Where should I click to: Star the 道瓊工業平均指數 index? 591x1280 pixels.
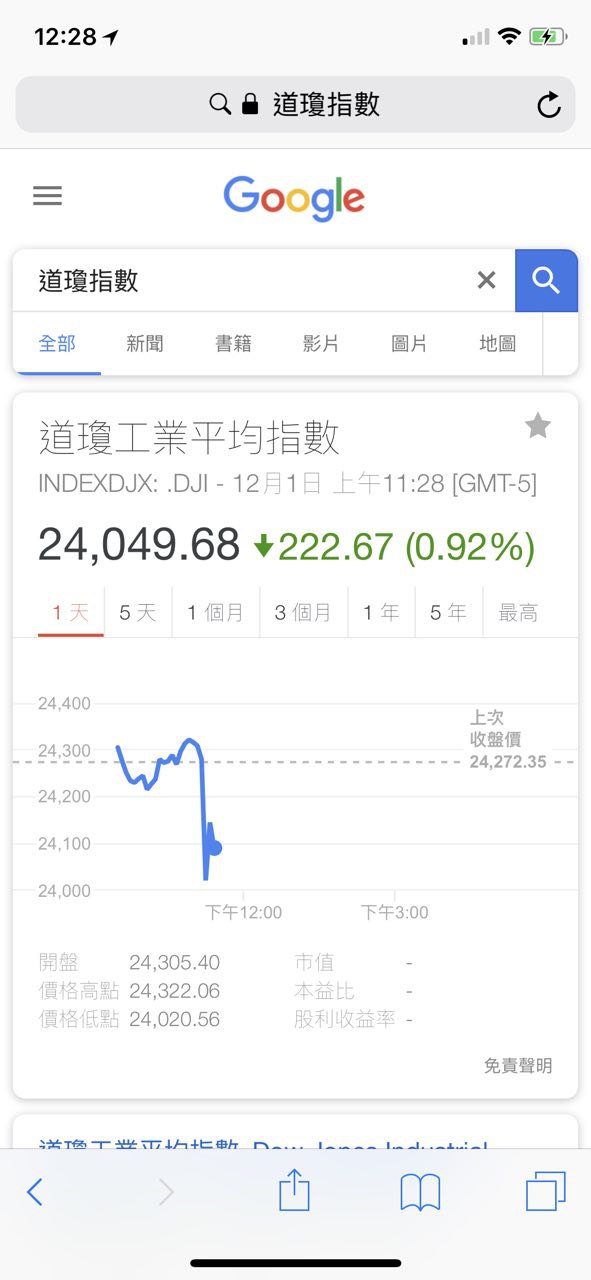(538, 427)
